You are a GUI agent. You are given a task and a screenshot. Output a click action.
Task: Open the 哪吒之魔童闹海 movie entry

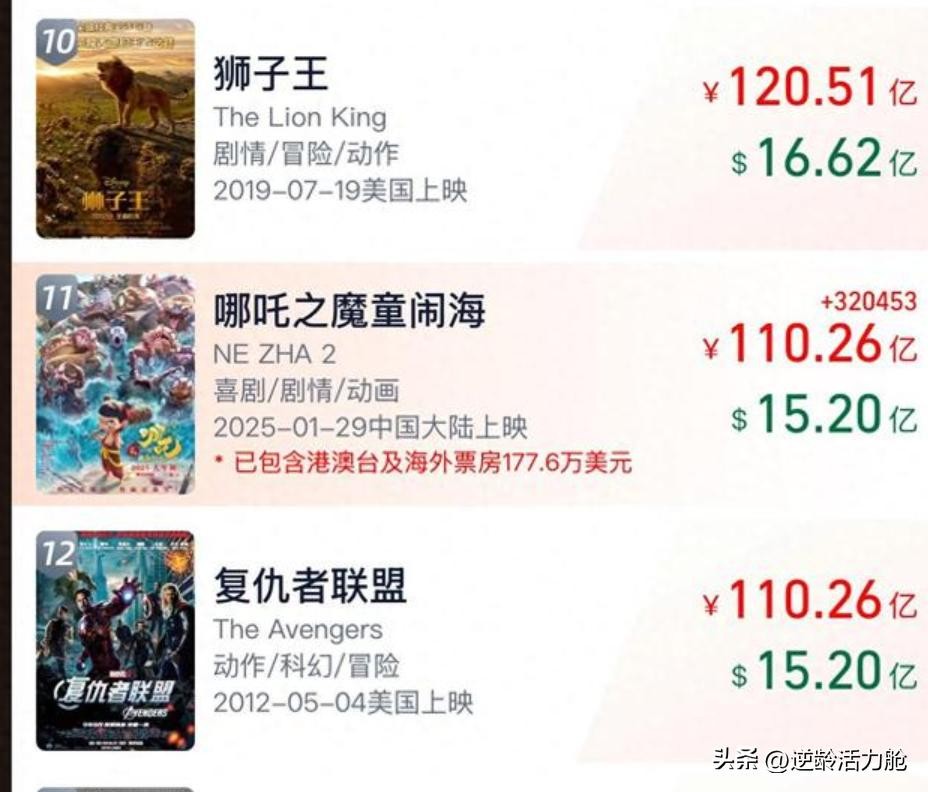coord(349,311)
